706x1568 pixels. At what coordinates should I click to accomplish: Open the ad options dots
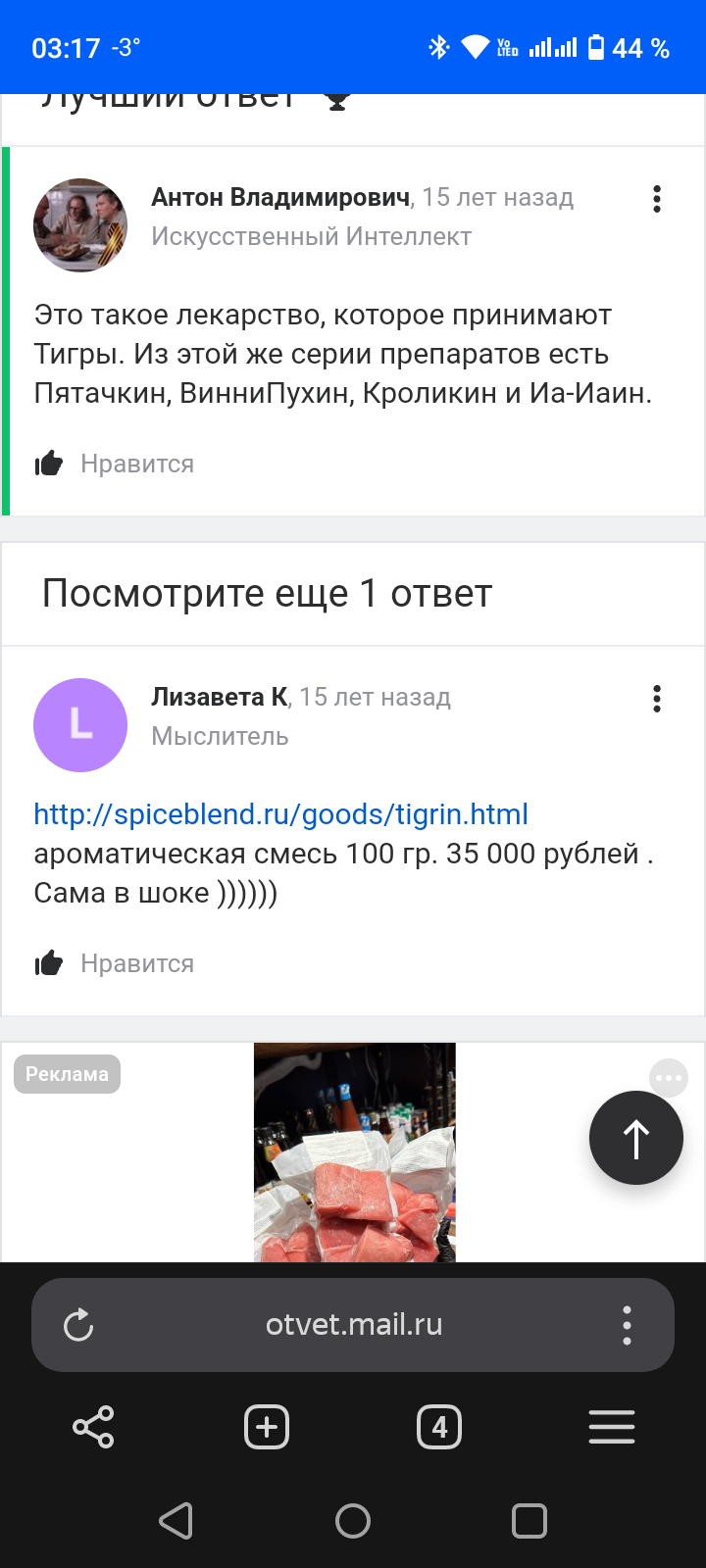click(x=669, y=1078)
